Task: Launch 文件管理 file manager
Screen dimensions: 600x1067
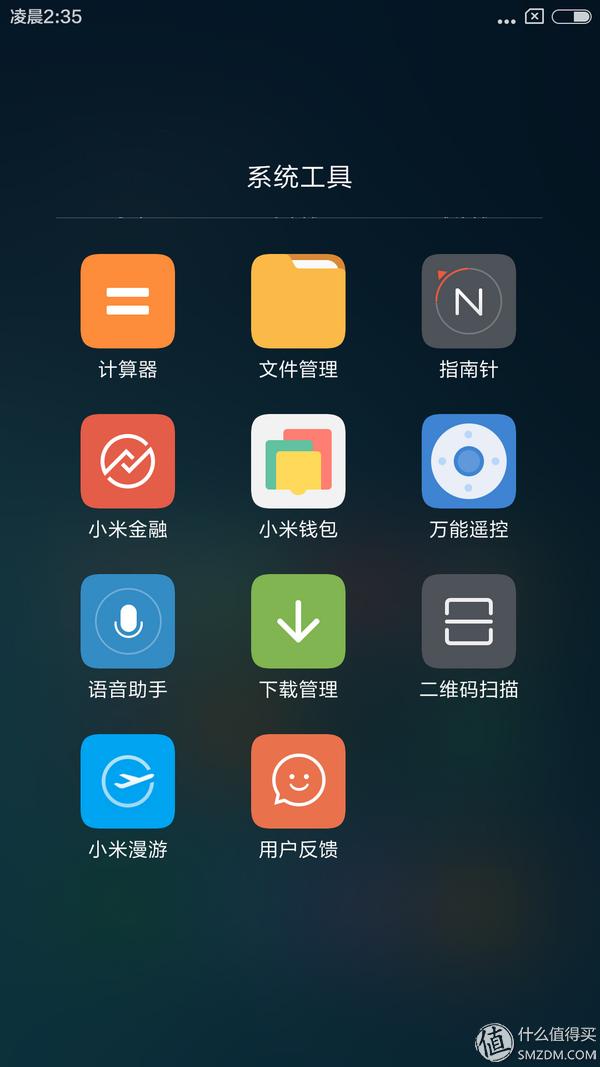Action: [298, 301]
